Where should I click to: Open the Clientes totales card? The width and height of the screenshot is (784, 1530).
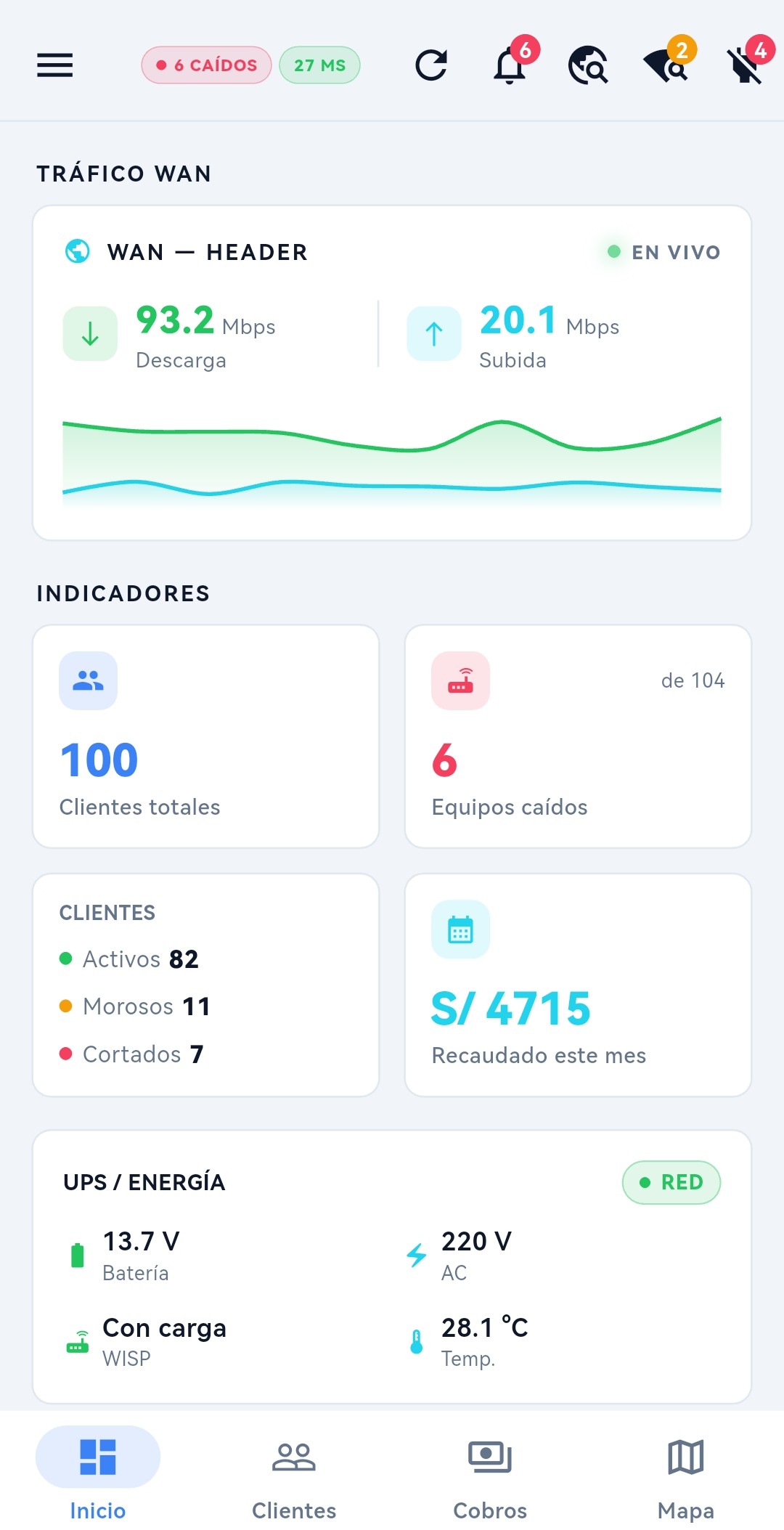(206, 736)
